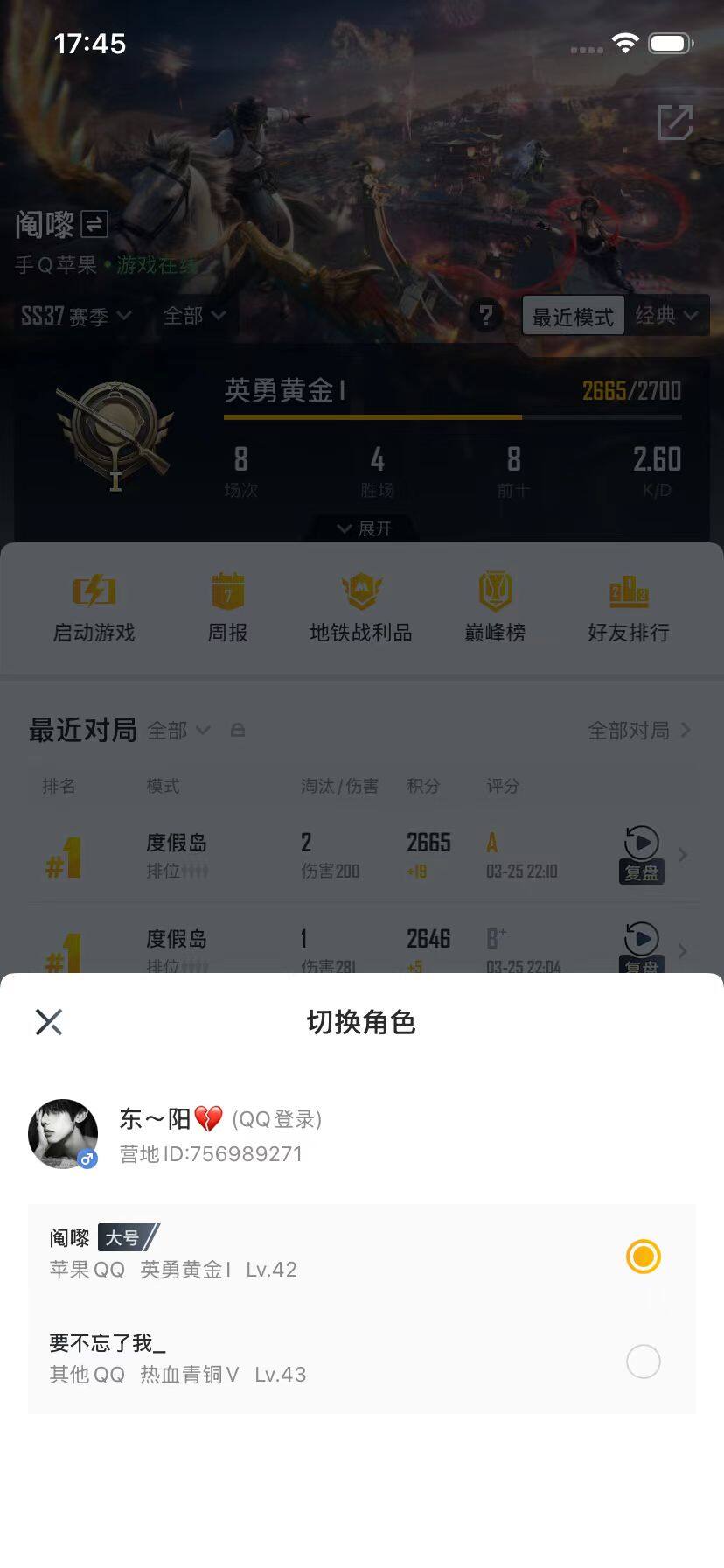This screenshot has width=724, height=1568.
Task: Switch to the 最近模式 tab
Action: point(572,316)
